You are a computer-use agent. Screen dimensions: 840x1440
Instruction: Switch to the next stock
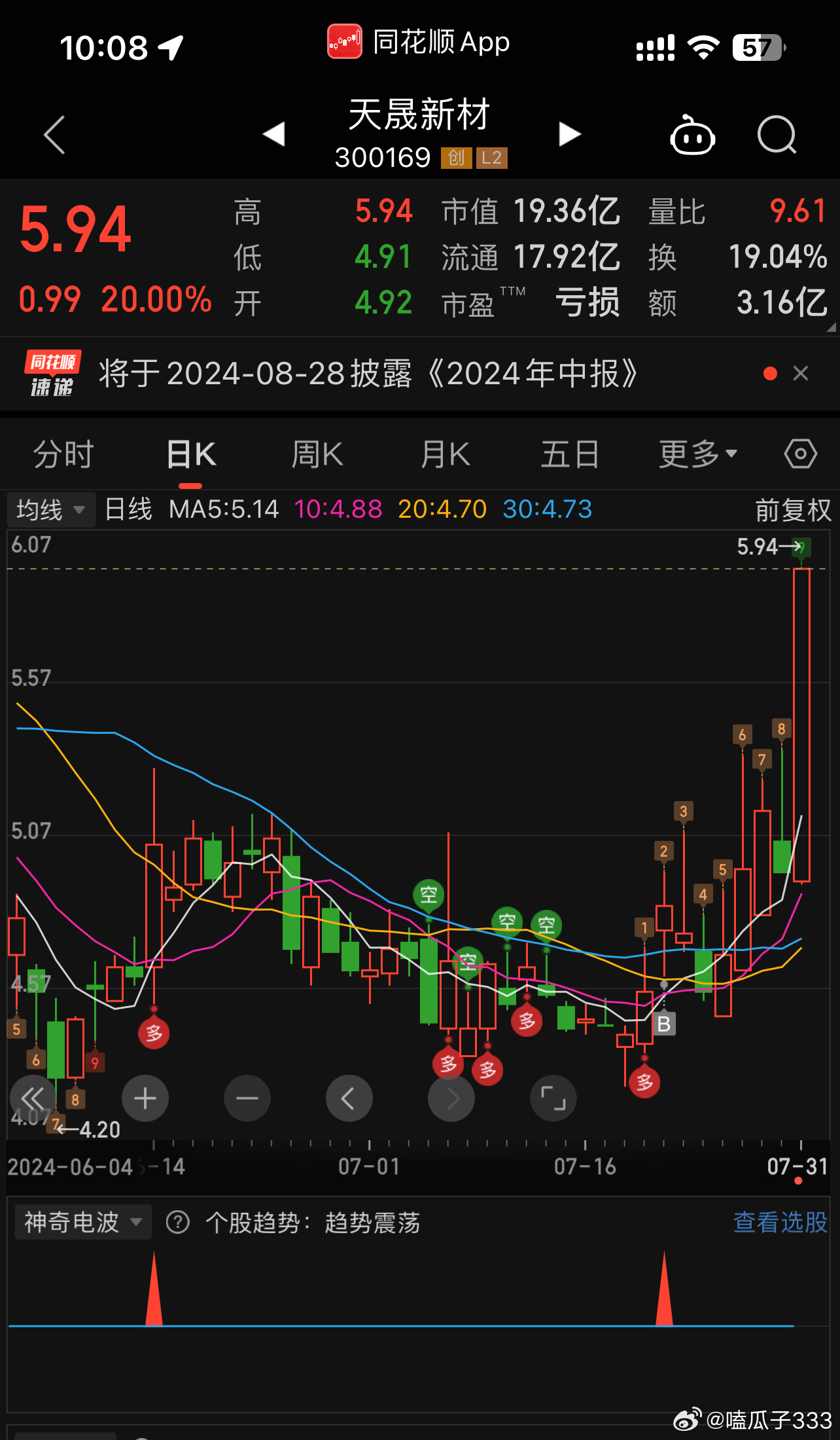point(570,134)
